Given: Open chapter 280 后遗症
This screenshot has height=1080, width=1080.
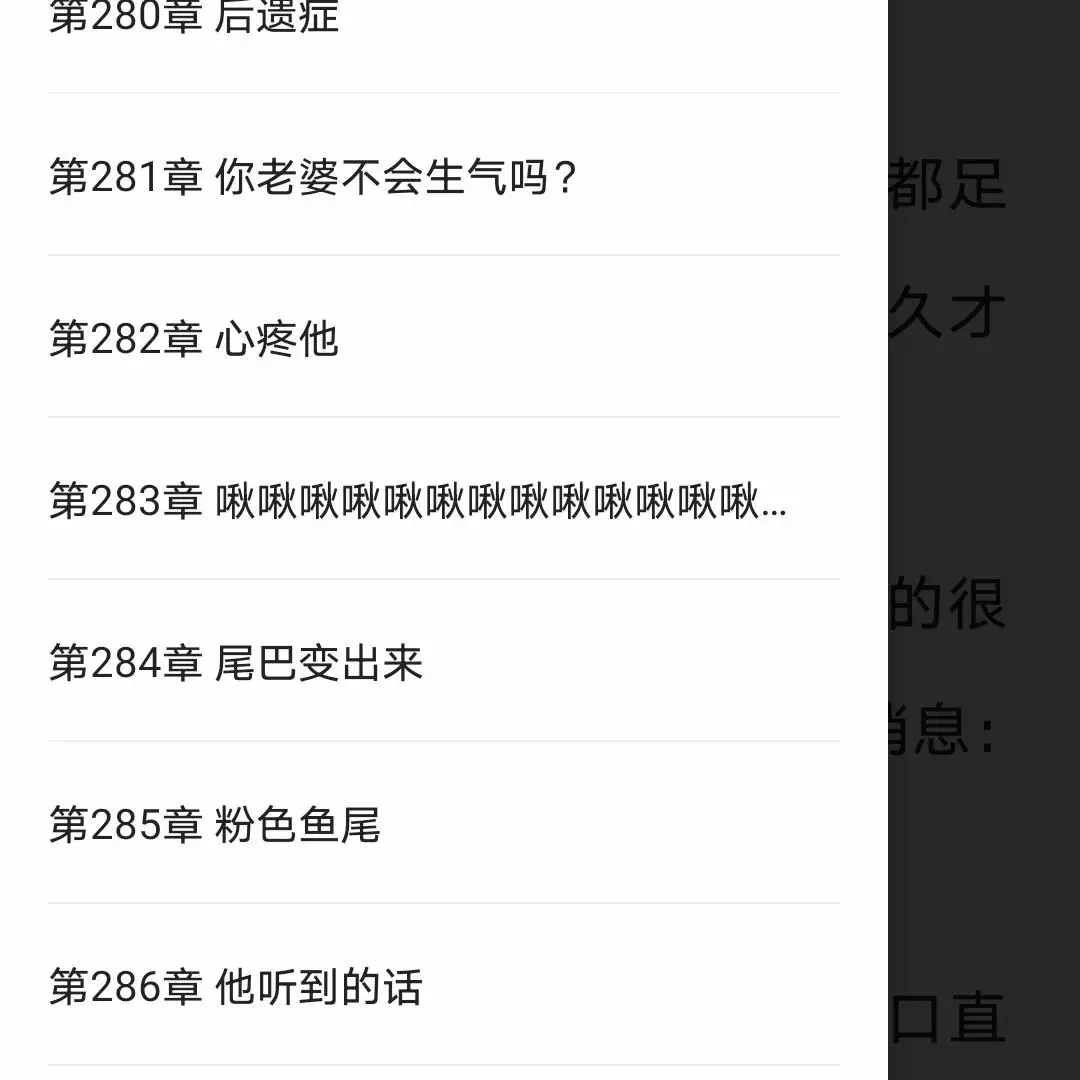Looking at the screenshot, I should pyautogui.click(x=195, y=18).
